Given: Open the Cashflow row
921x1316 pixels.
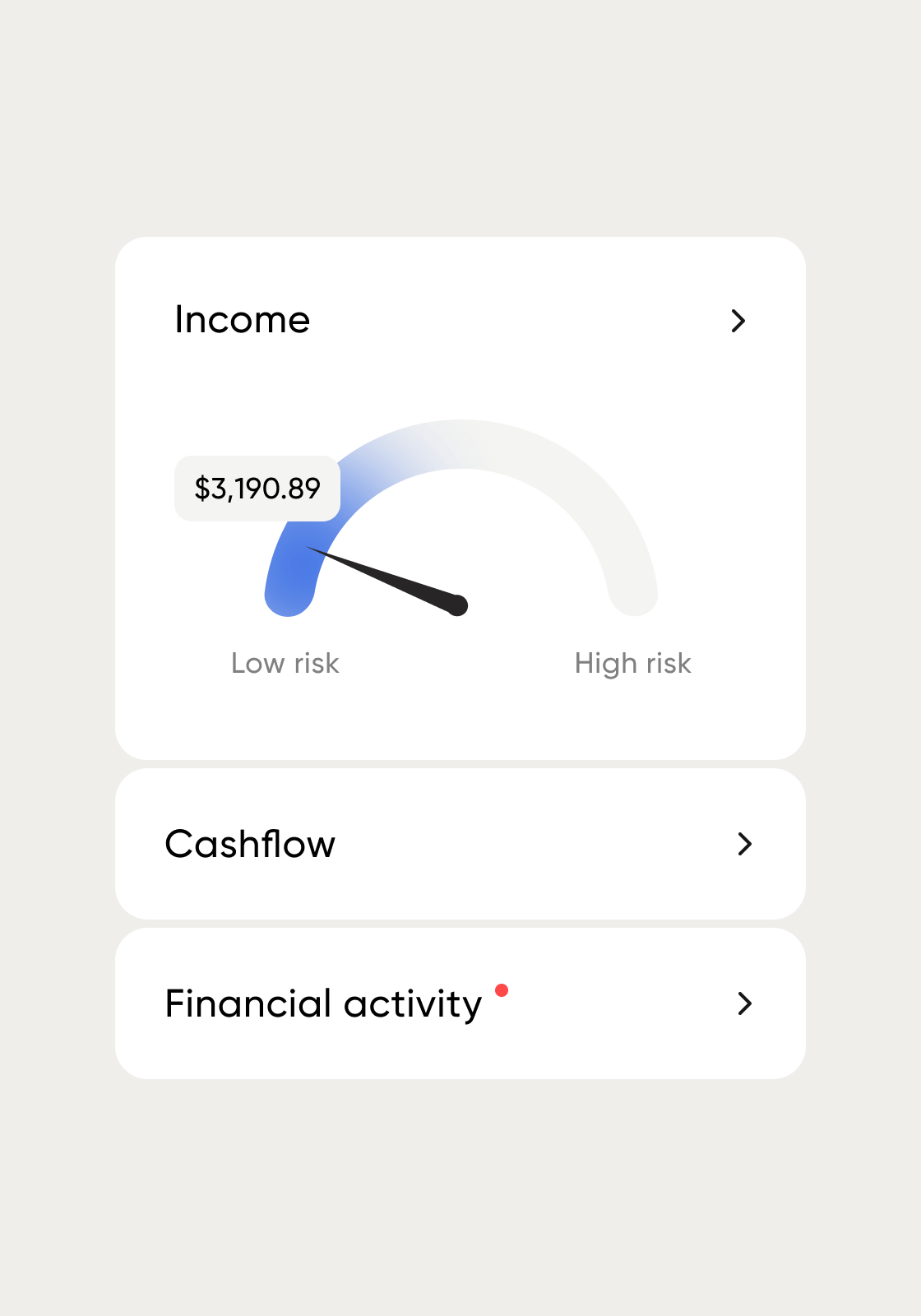Looking at the screenshot, I should coord(460,844).
